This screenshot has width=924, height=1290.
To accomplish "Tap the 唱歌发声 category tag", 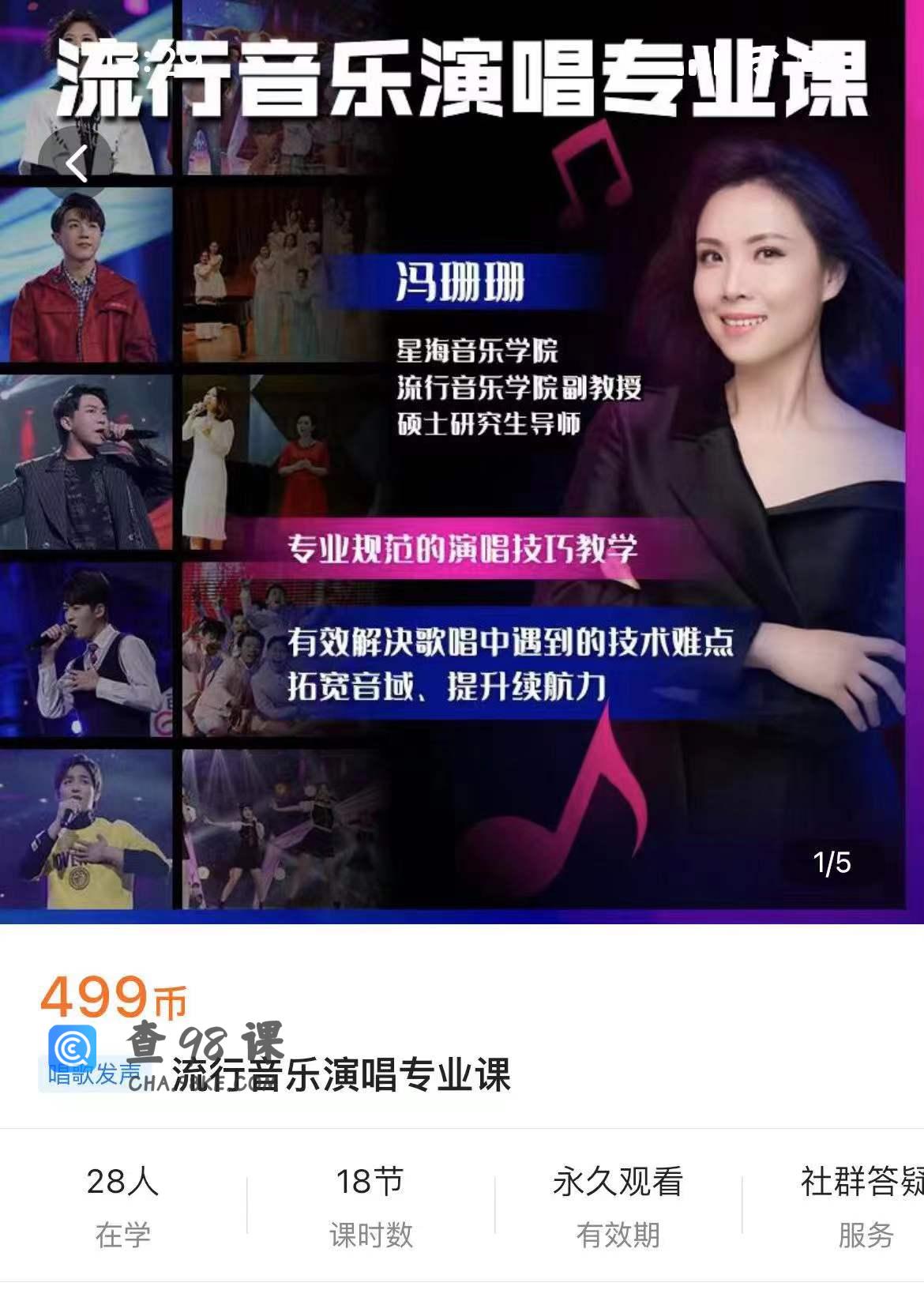I will tap(95, 1074).
